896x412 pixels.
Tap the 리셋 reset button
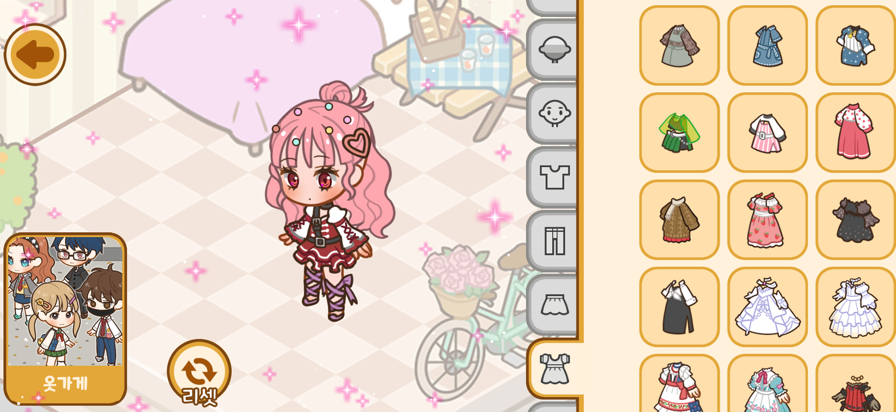coord(199,374)
